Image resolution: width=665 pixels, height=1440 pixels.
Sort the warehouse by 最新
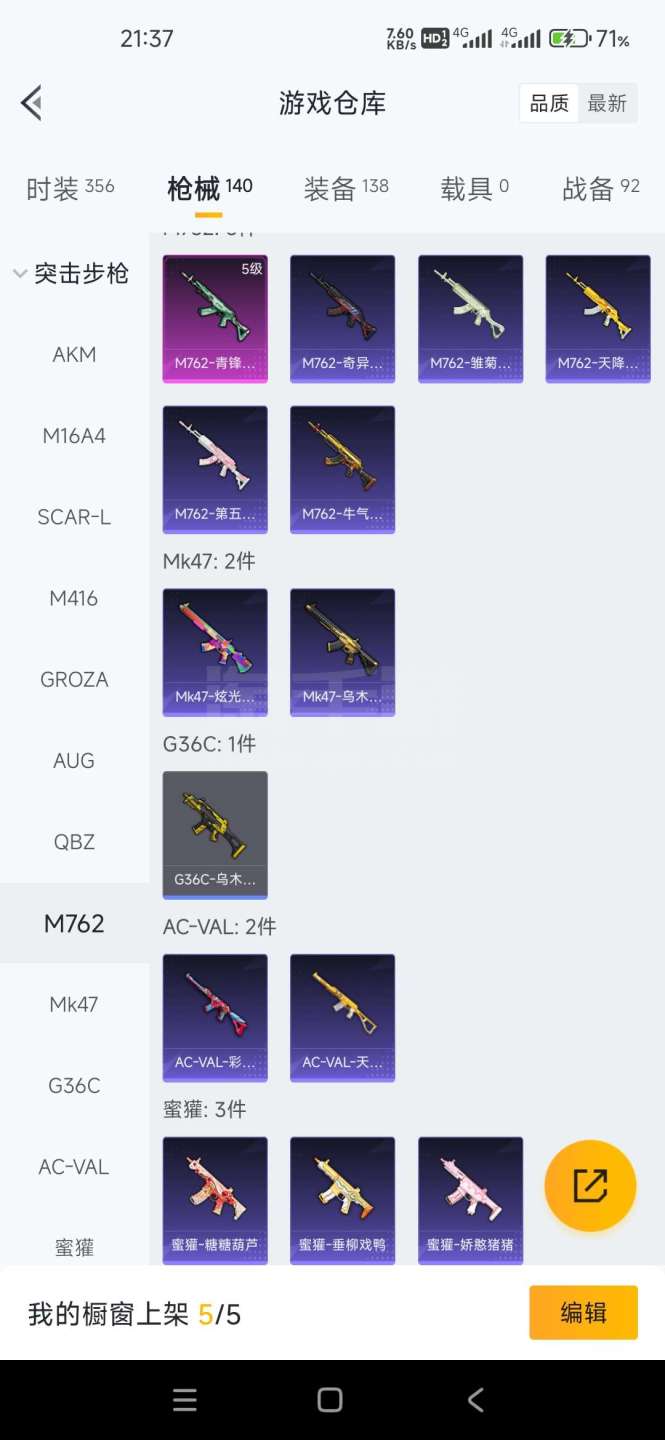tap(606, 103)
